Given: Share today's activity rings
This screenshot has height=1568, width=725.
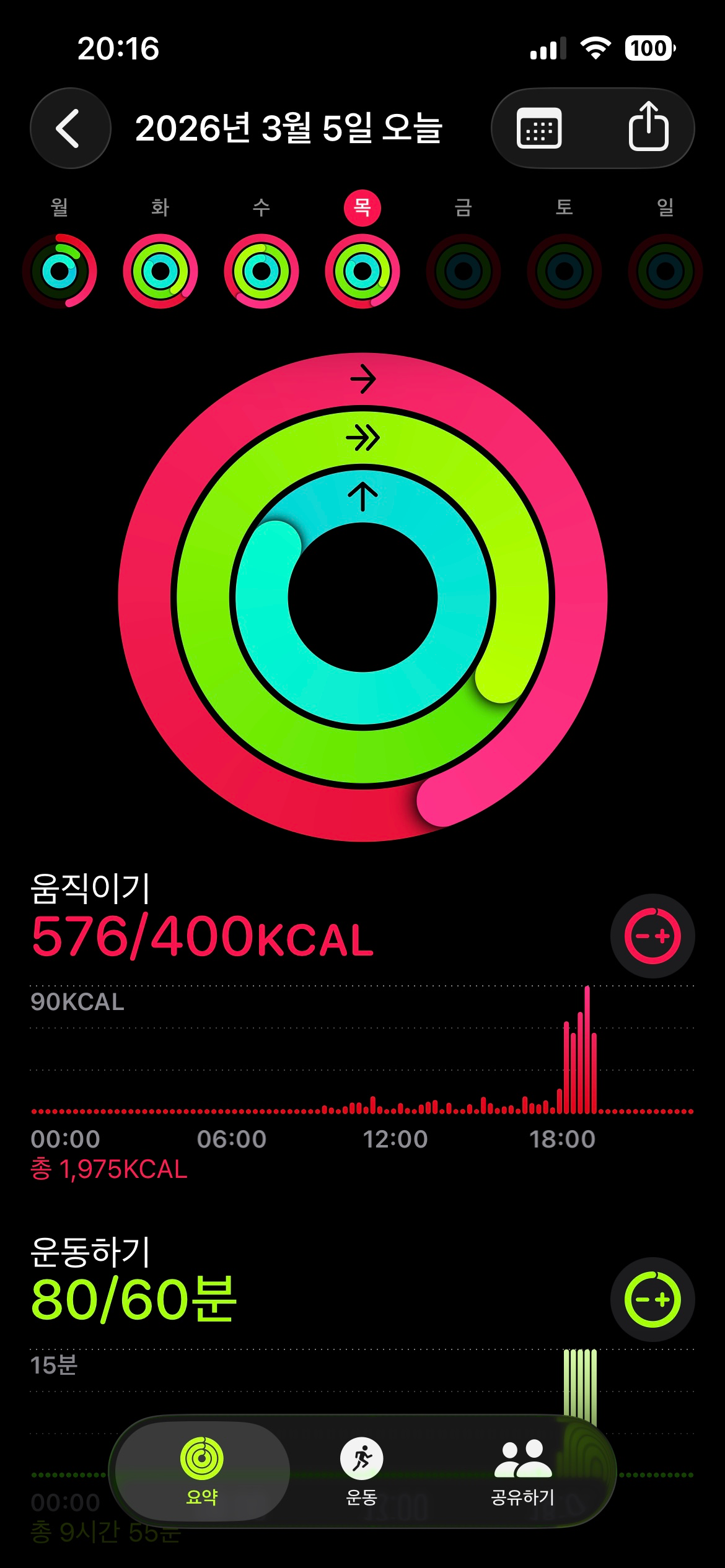Looking at the screenshot, I should (648, 127).
